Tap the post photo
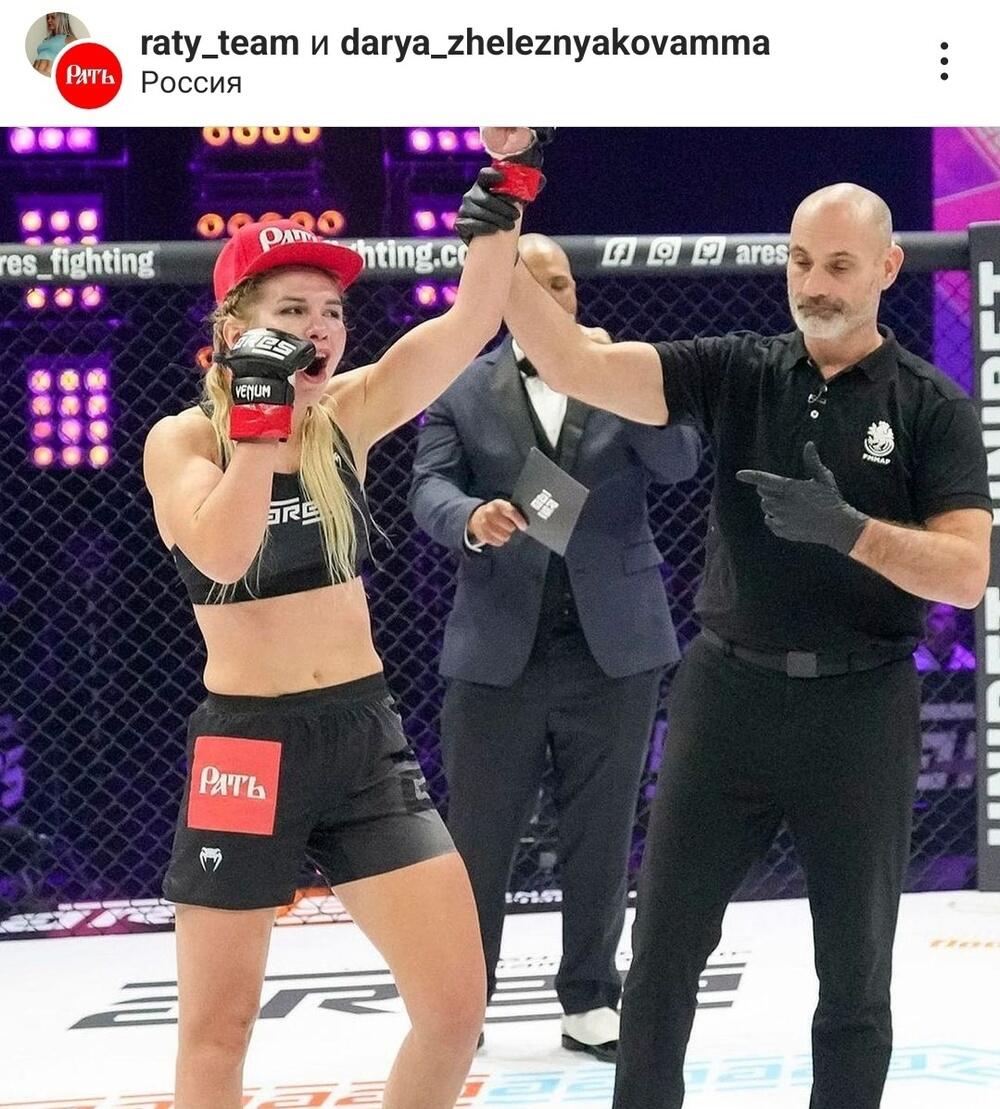The height and width of the screenshot is (1109, 1000). [x=500, y=617]
